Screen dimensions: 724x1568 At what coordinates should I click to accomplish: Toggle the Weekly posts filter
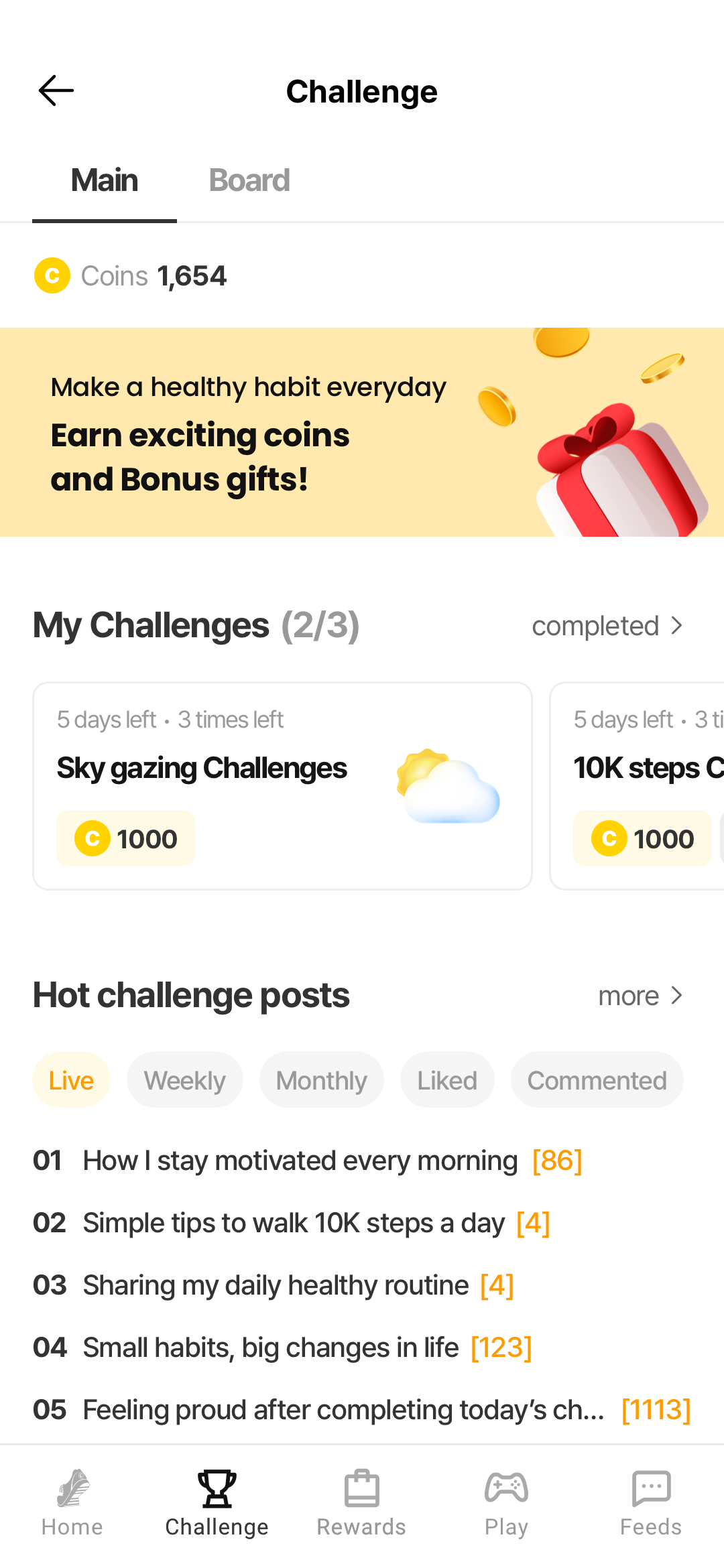click(x=185, y=1079)
